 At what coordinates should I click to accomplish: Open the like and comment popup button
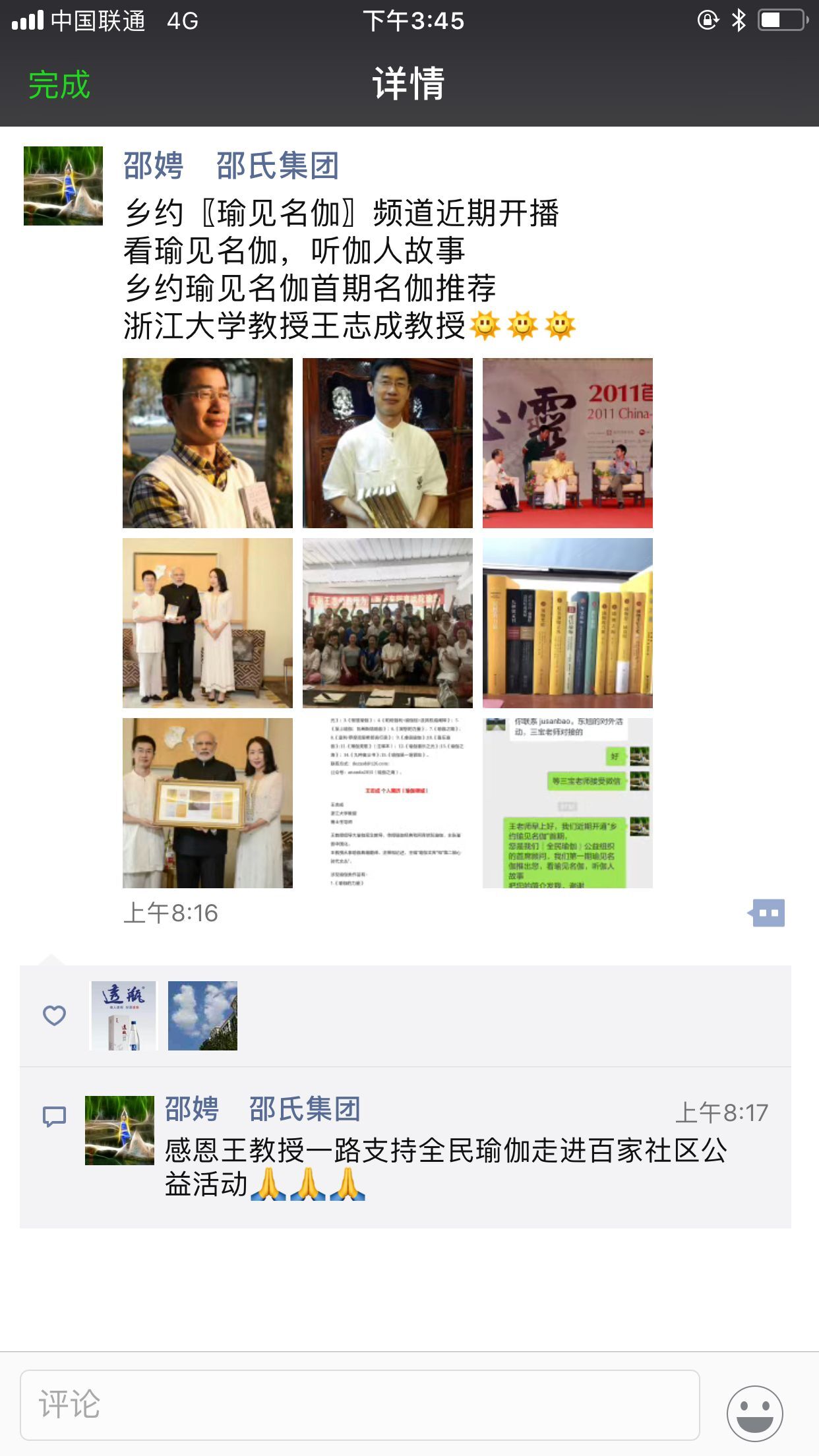(x=767, y=913)
